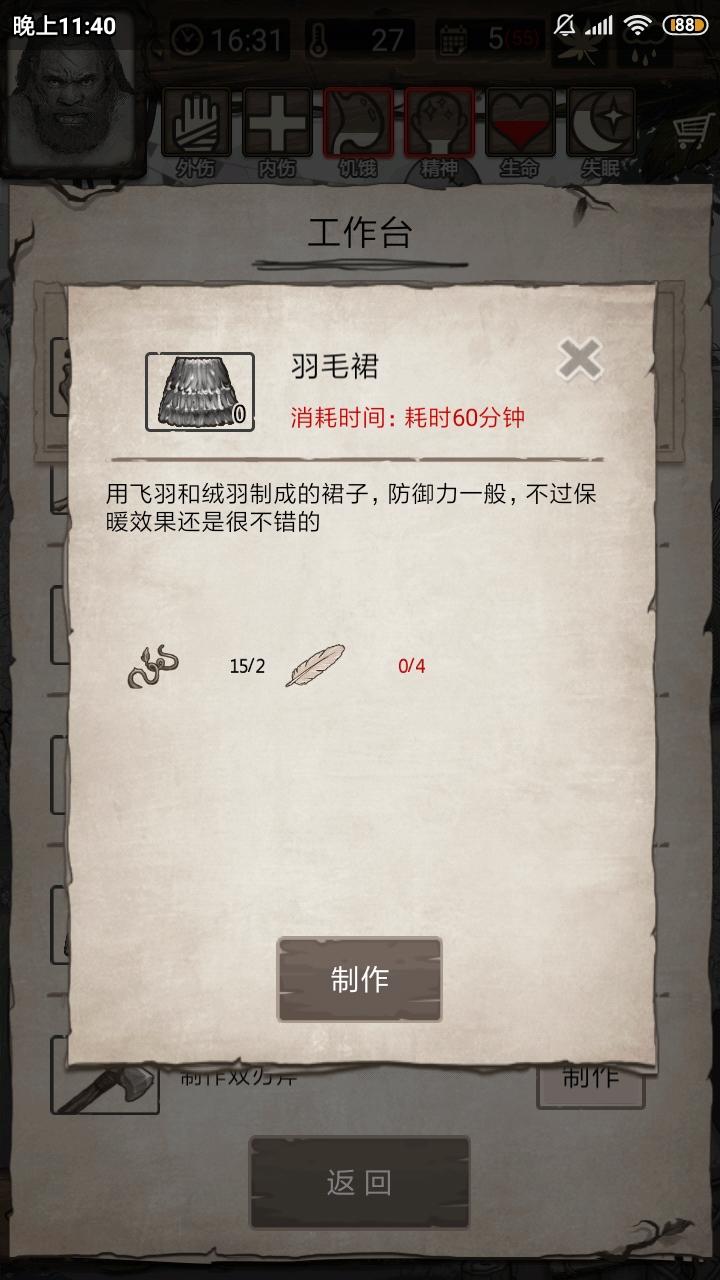This screenshot has width=720, height=1280.
Task: Open the 外伤 status icon
Action: pos(196,132)
